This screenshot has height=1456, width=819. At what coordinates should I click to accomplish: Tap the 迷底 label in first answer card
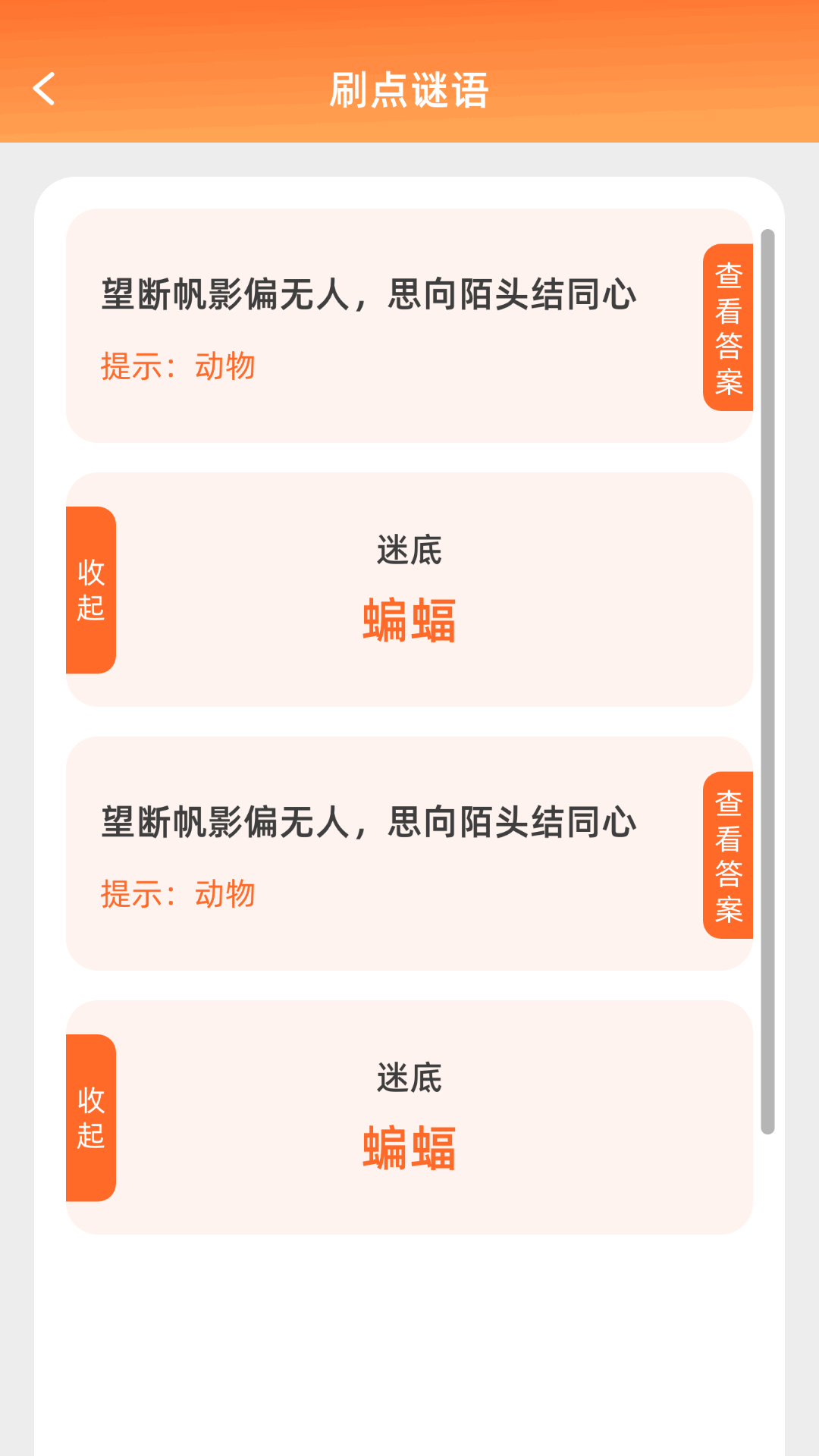pos(409,550)
